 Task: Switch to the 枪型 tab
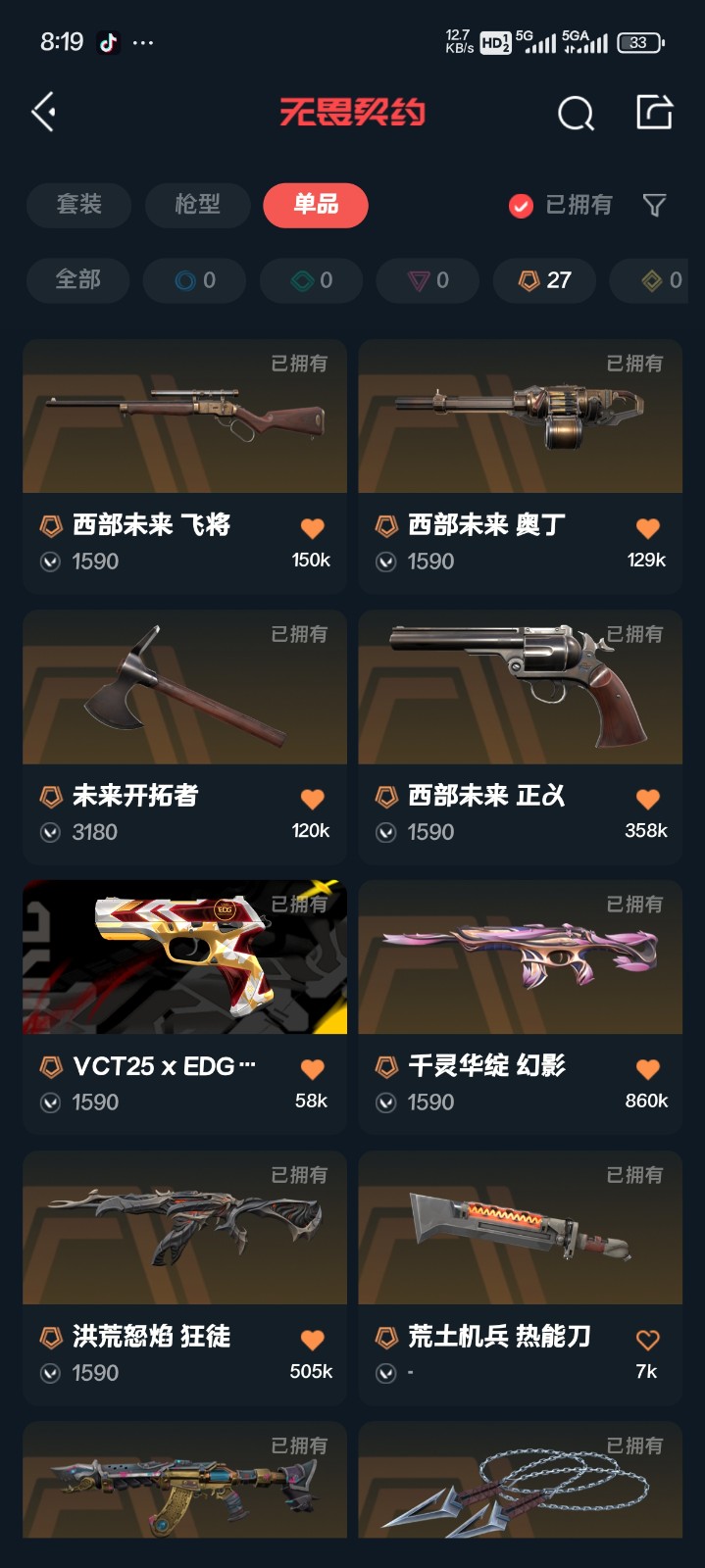[197, 205]
